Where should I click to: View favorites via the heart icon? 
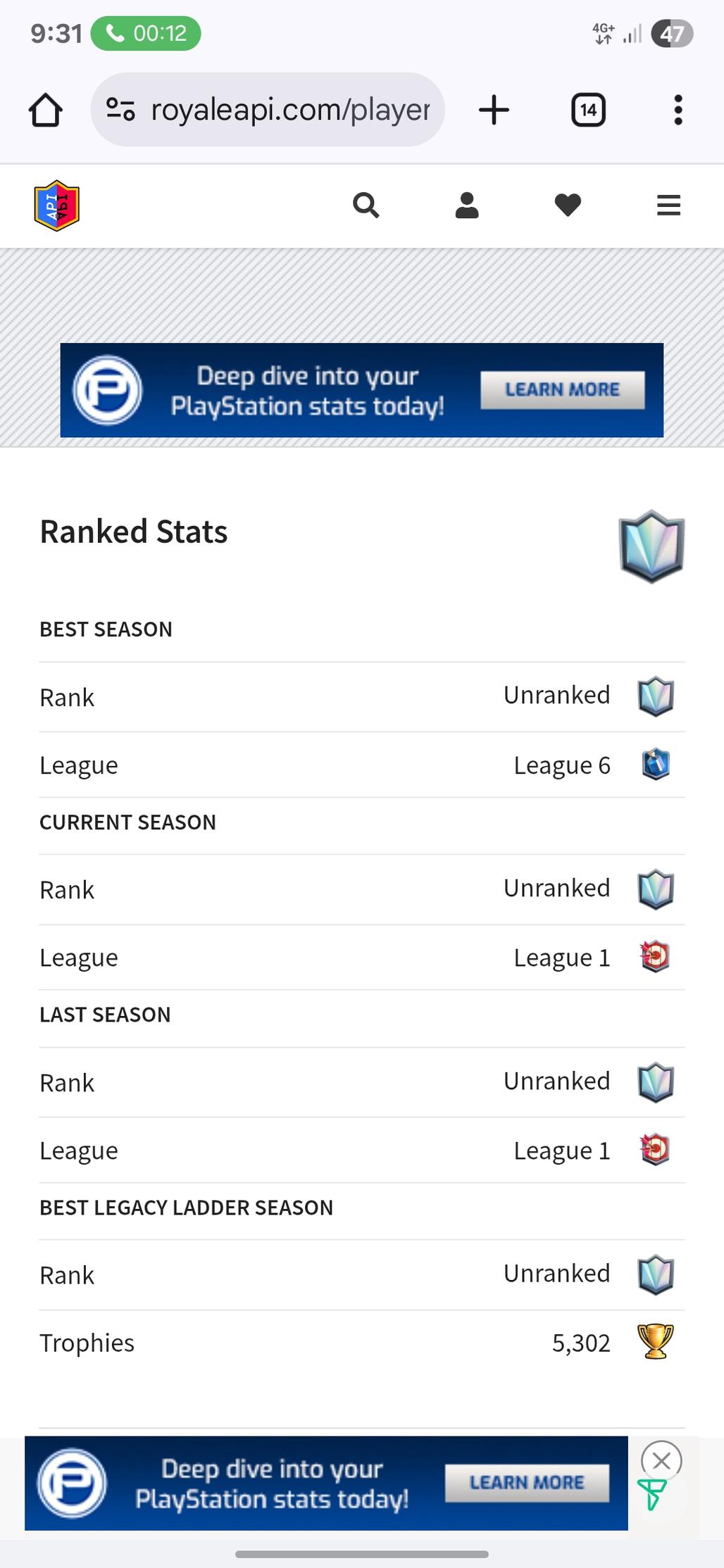point(568,206)
